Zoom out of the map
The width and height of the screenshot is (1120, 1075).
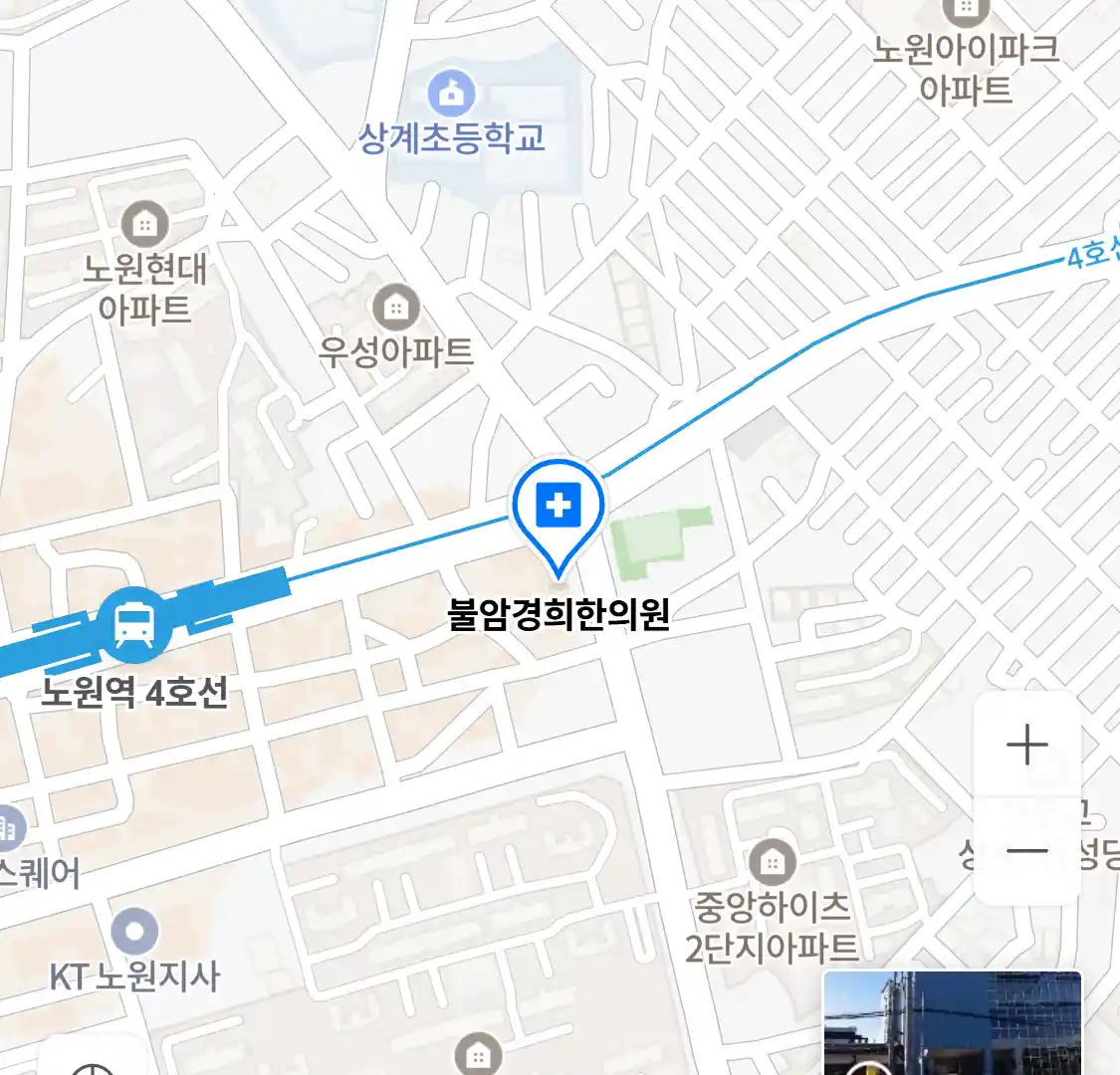tap(1026, 851)
